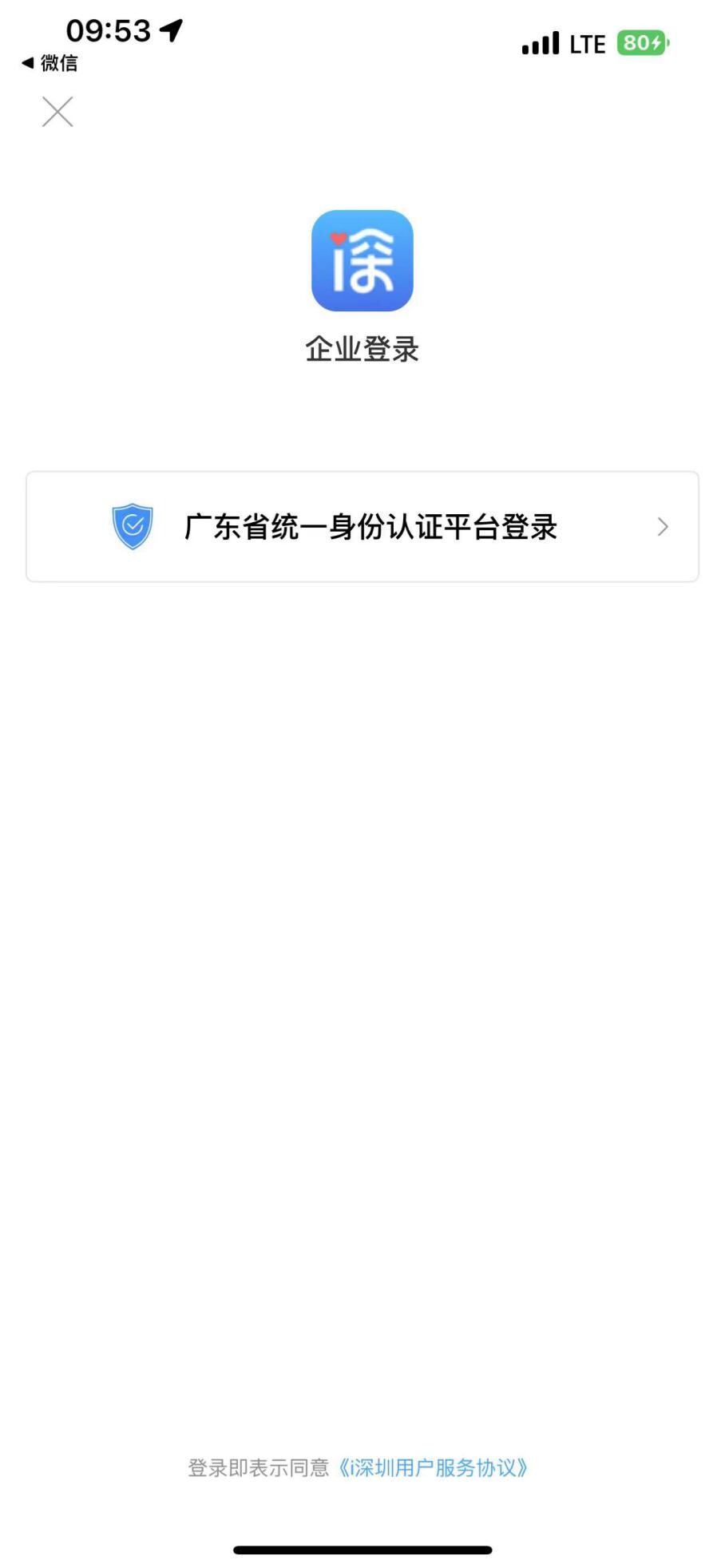725x1568 pixels.
Task: Log in via 广东省统一身份认证平台登录
Action: (362, 527)
